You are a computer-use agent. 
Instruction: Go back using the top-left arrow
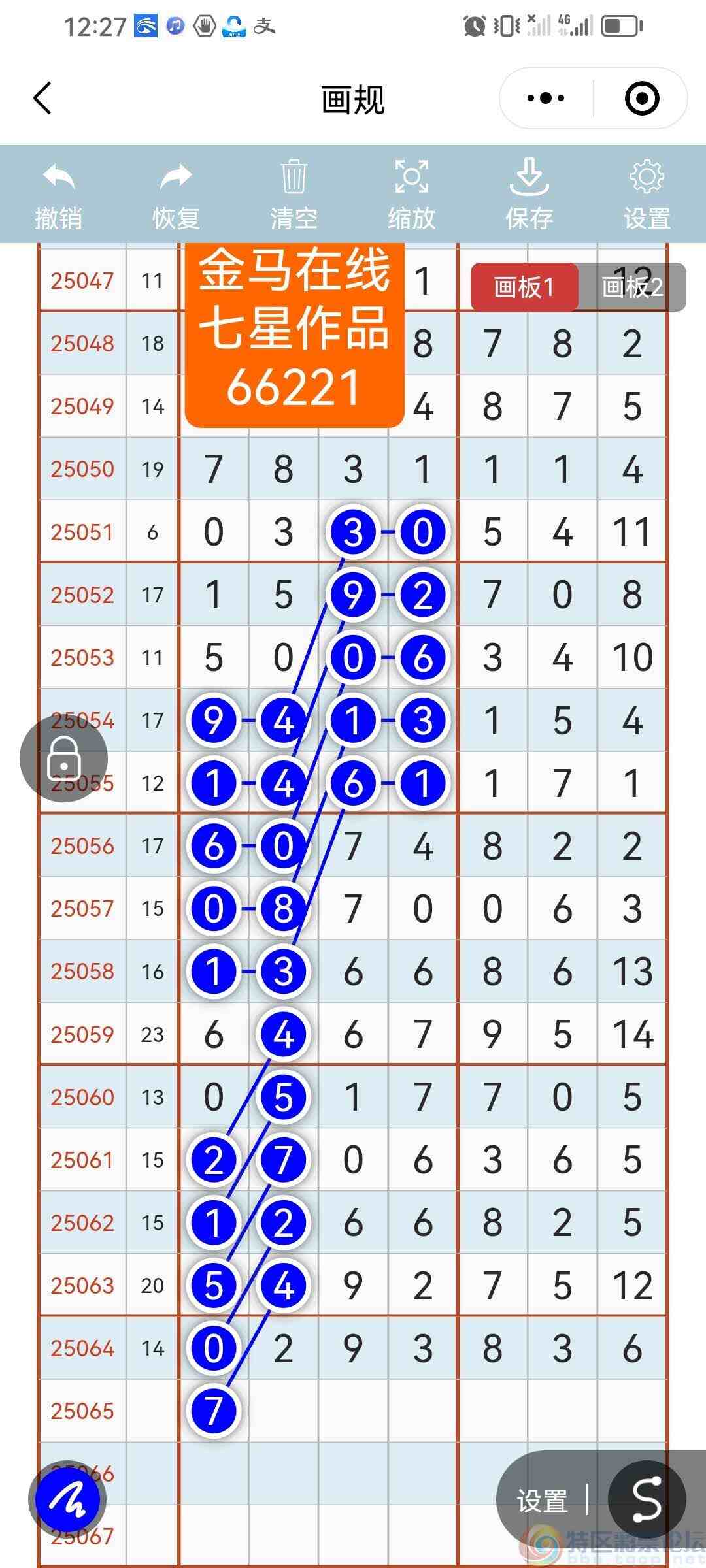pos(42,99)
